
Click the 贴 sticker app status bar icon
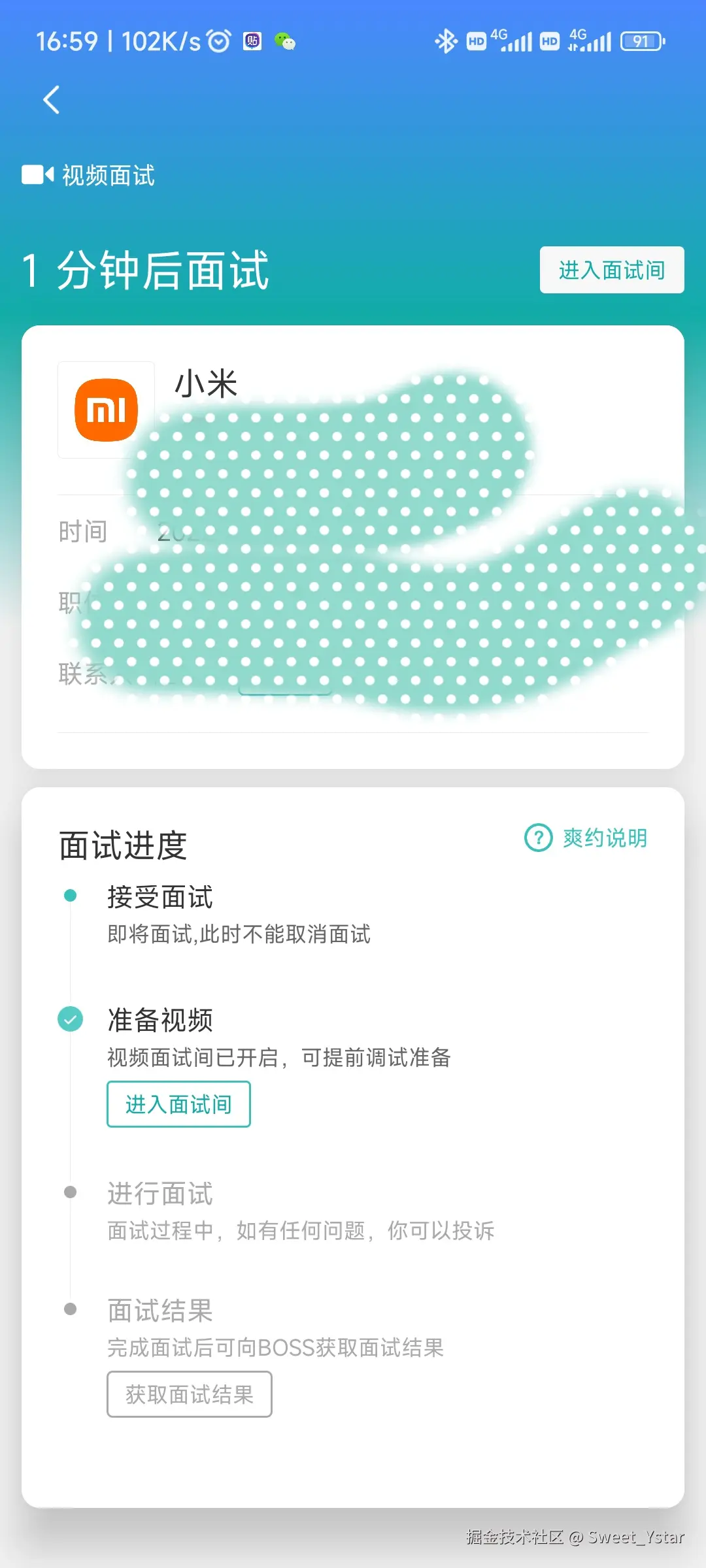[x=252, y=41]
